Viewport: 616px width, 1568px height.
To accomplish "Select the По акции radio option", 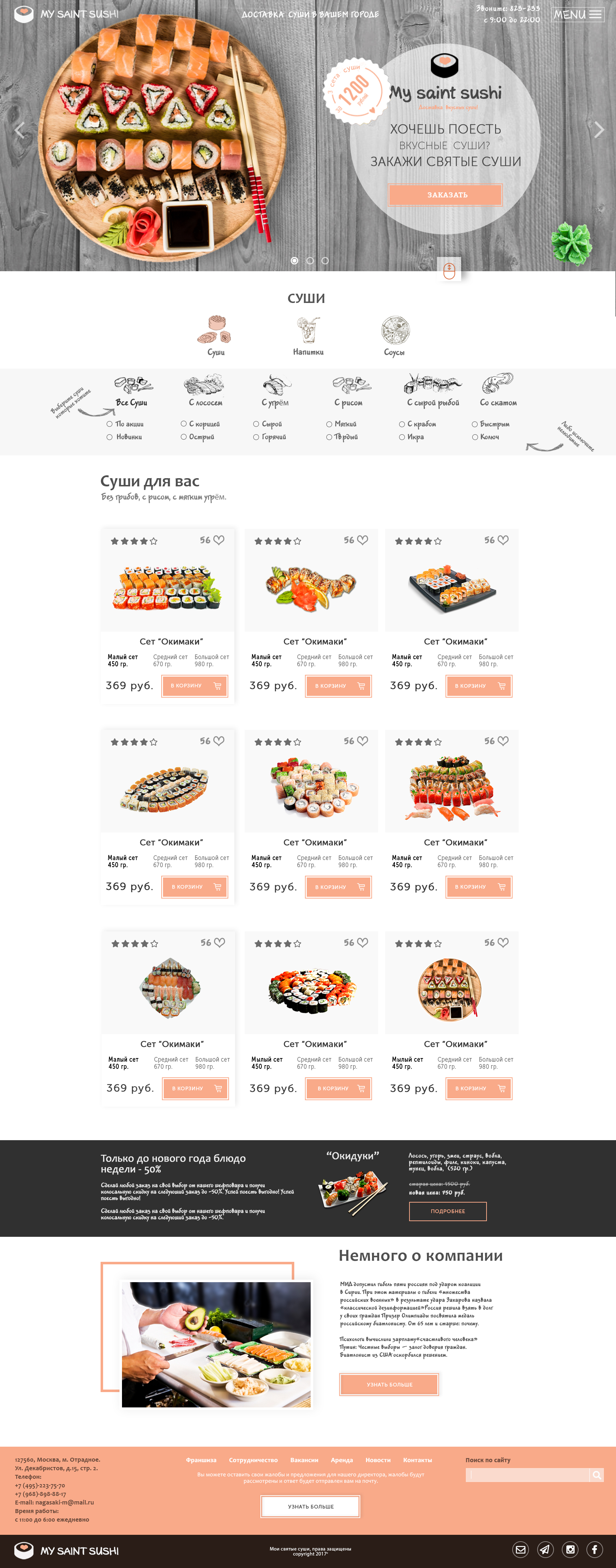I will click(x=110, y=424).
